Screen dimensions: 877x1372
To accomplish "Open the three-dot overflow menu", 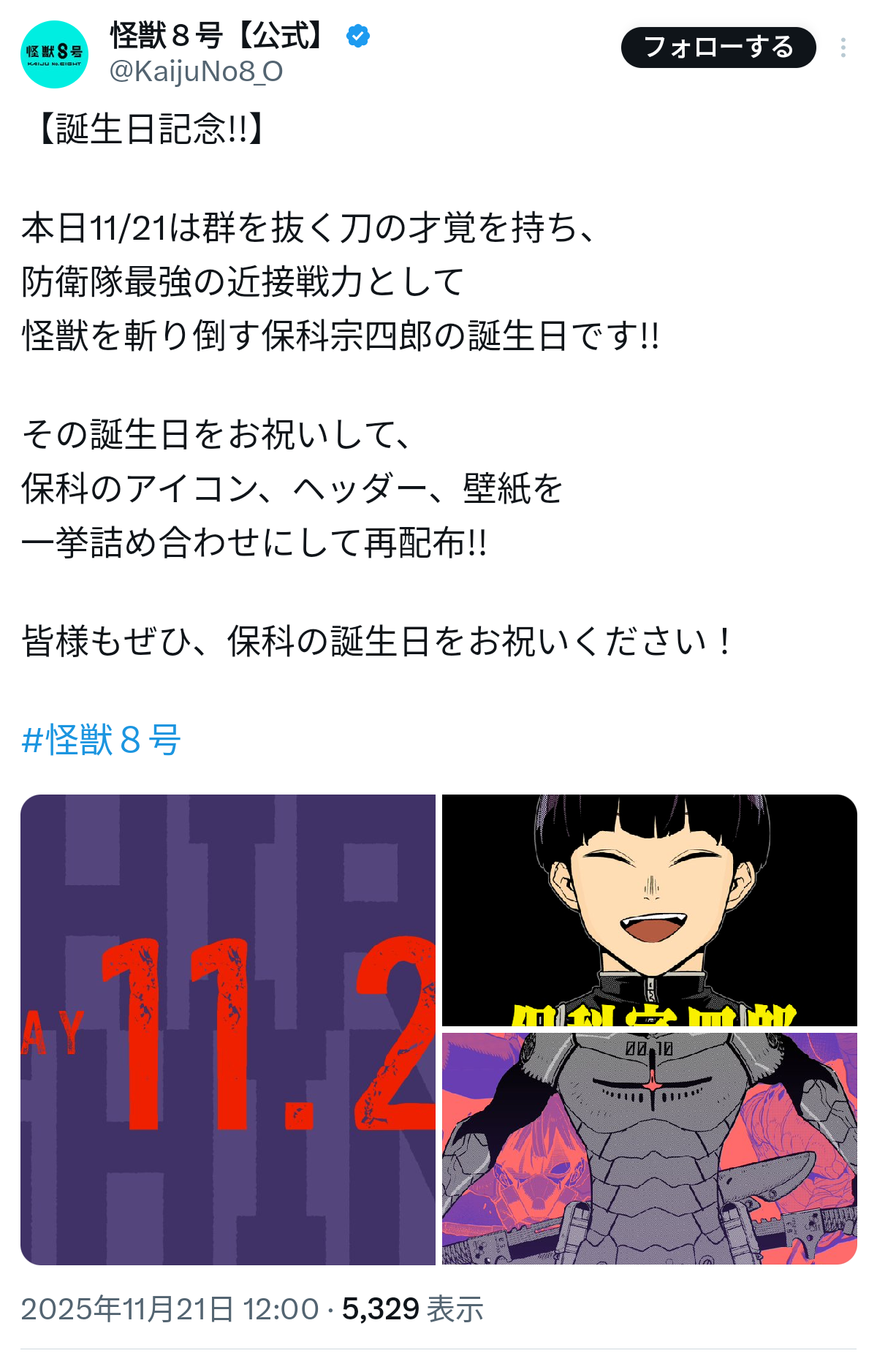I will tap(843, 48).
